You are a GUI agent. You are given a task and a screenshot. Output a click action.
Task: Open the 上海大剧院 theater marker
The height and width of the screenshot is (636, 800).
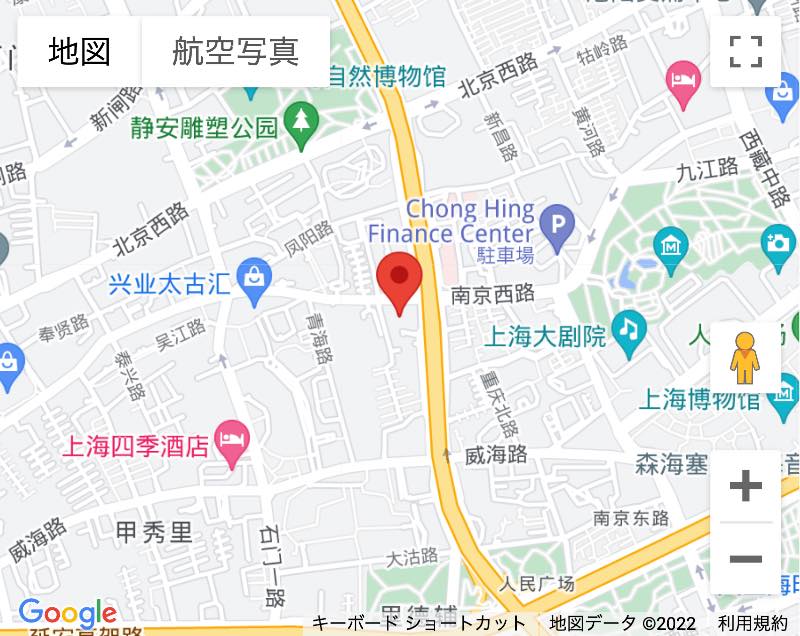629,337
